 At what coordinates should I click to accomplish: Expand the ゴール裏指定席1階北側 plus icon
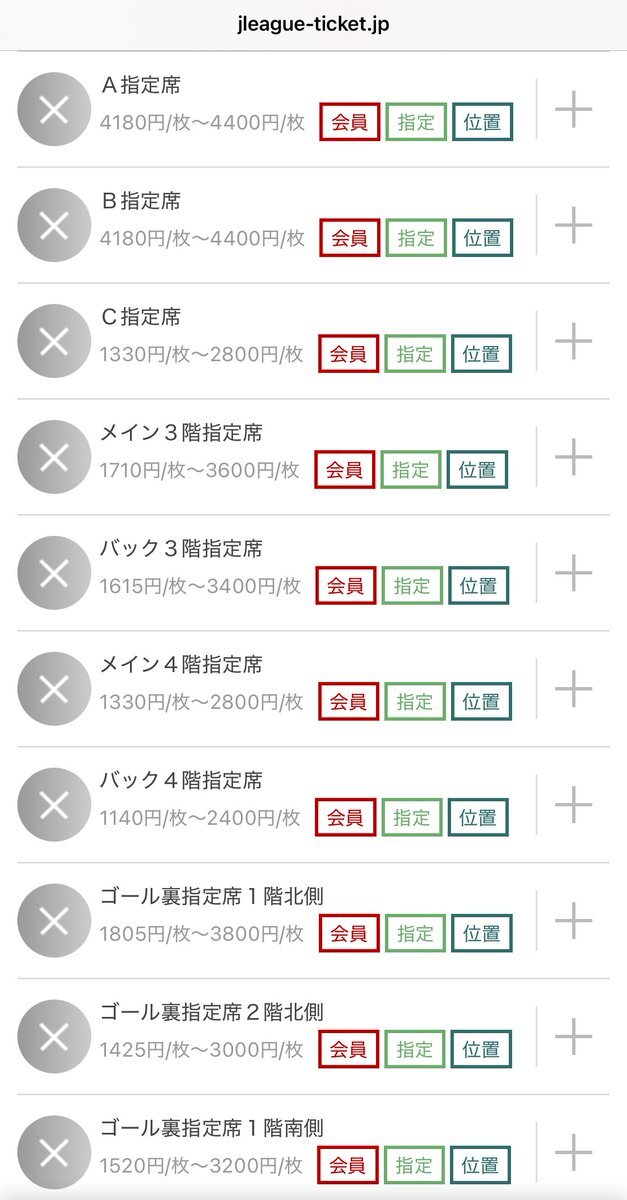(574, 921)
